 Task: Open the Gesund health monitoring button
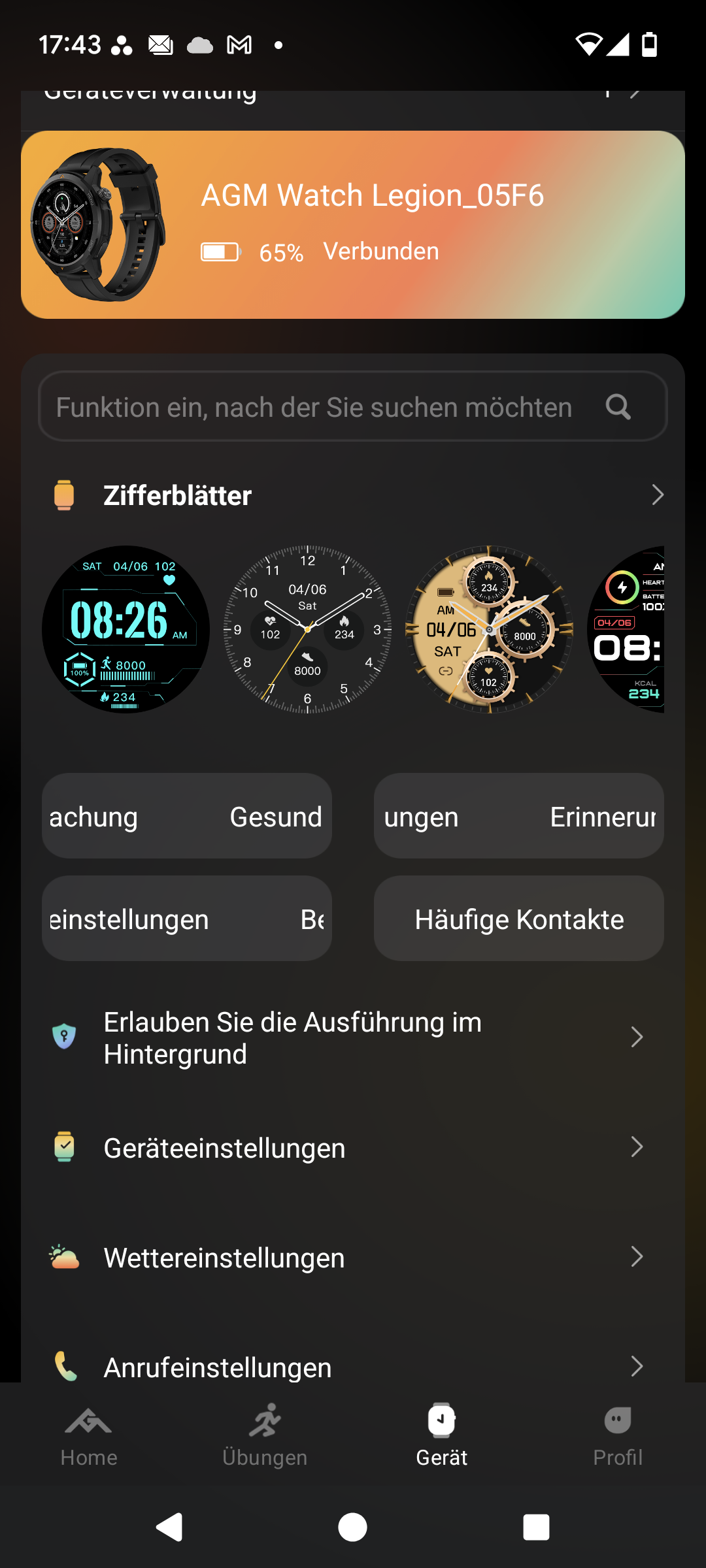187,816
